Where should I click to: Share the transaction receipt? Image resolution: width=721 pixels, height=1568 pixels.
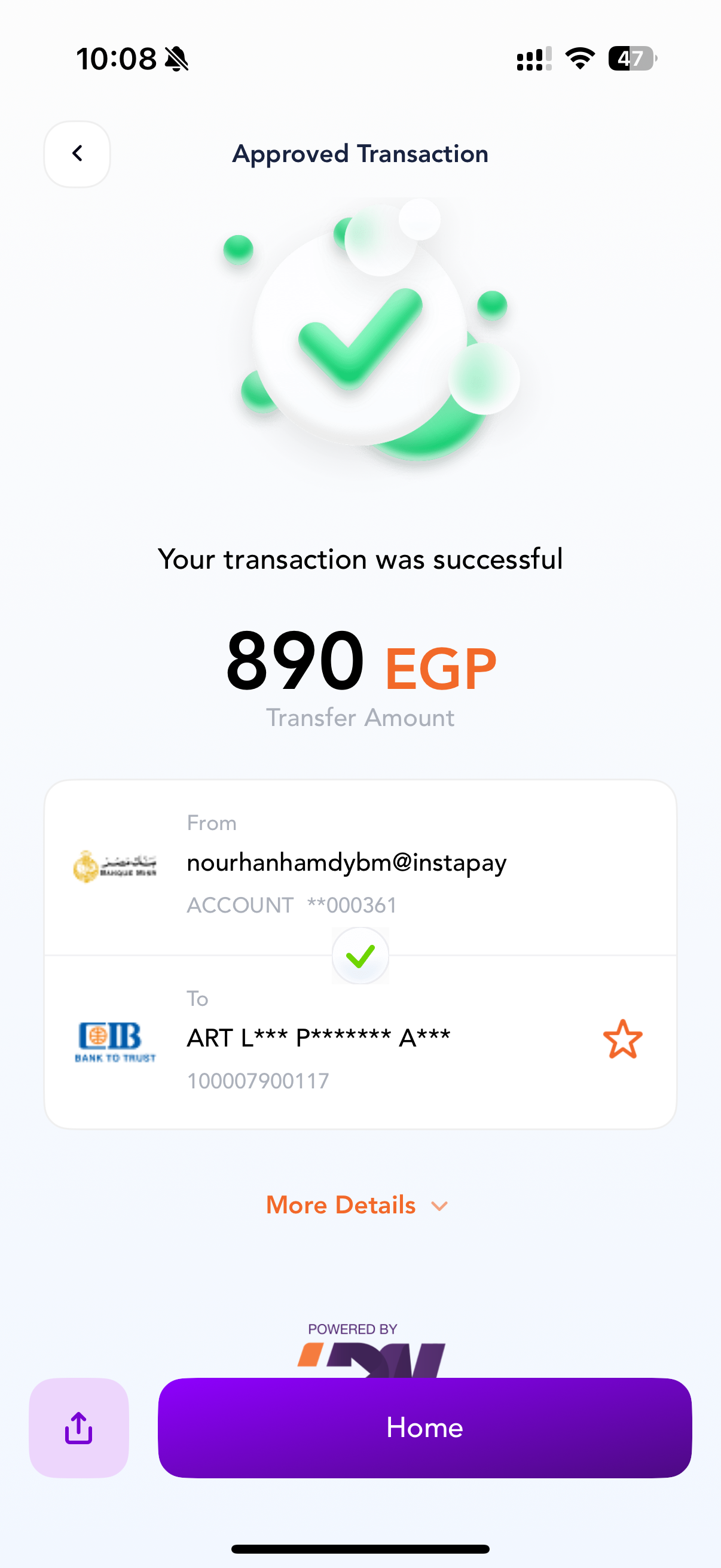click(x=79, y=1427)
